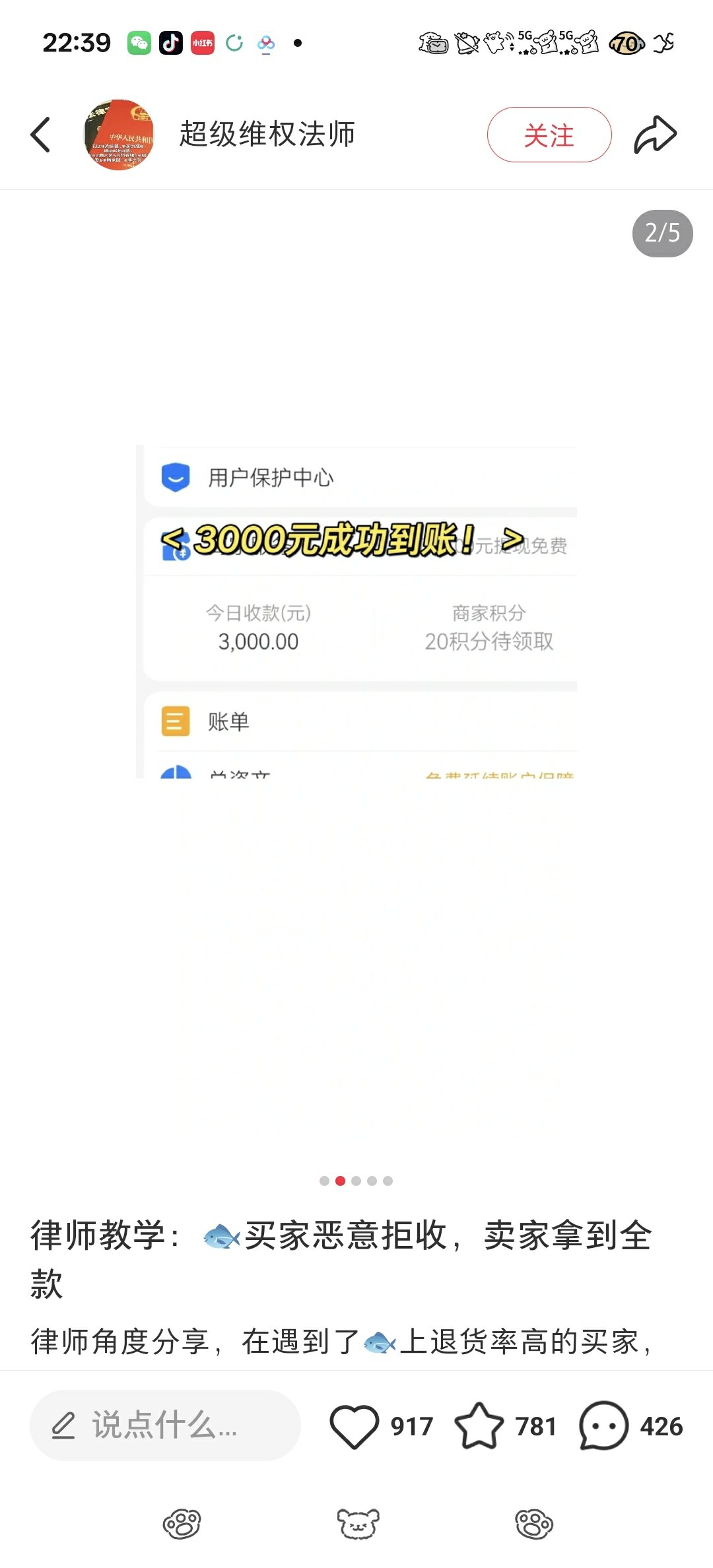The width and height of the screenshot is (713, 1568).
Task: Open the 超级维权法师 username
Action: tap(267, 135)
